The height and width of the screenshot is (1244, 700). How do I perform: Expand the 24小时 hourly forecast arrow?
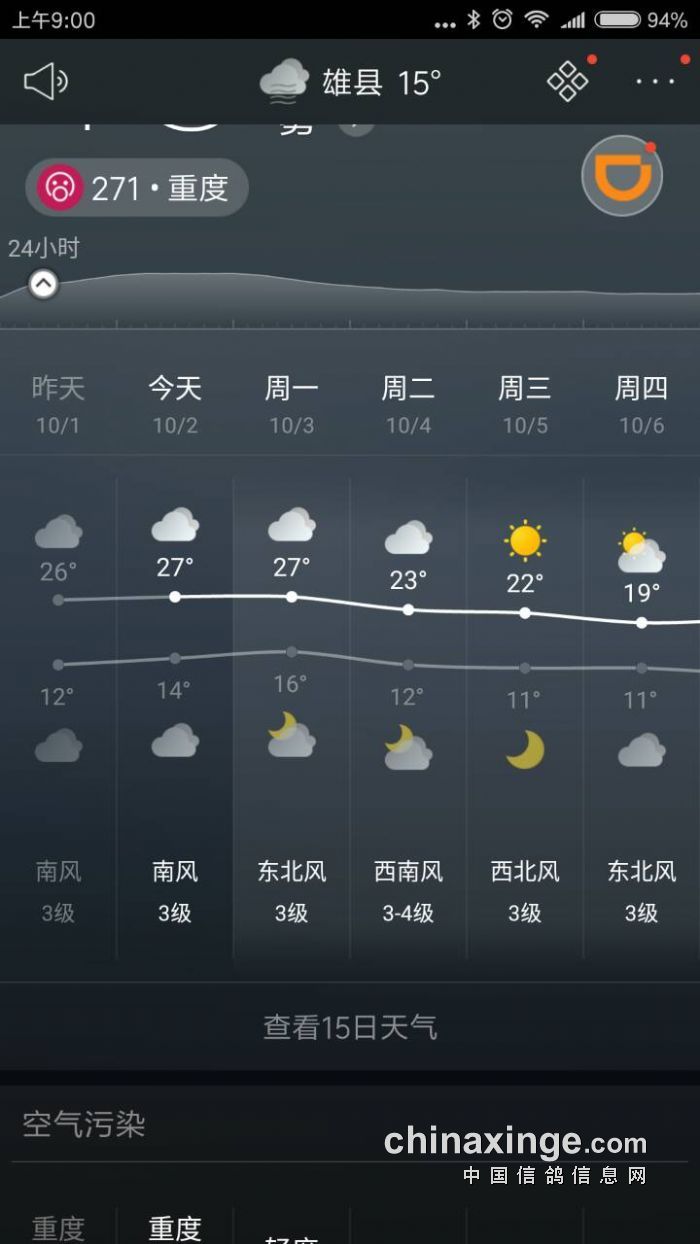[43, 285]
